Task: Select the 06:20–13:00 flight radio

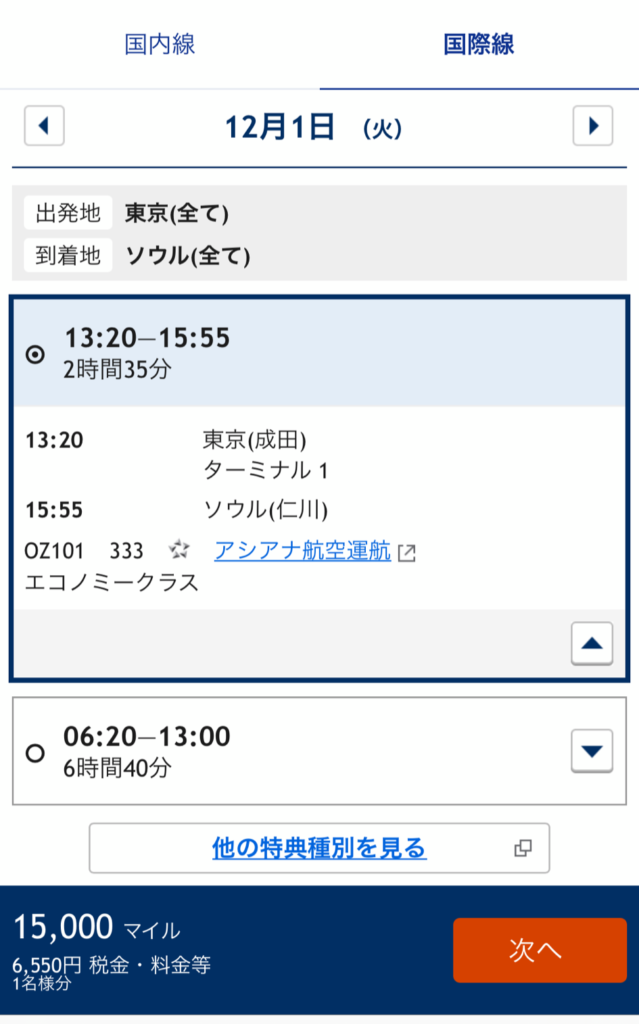Action: 35,753
